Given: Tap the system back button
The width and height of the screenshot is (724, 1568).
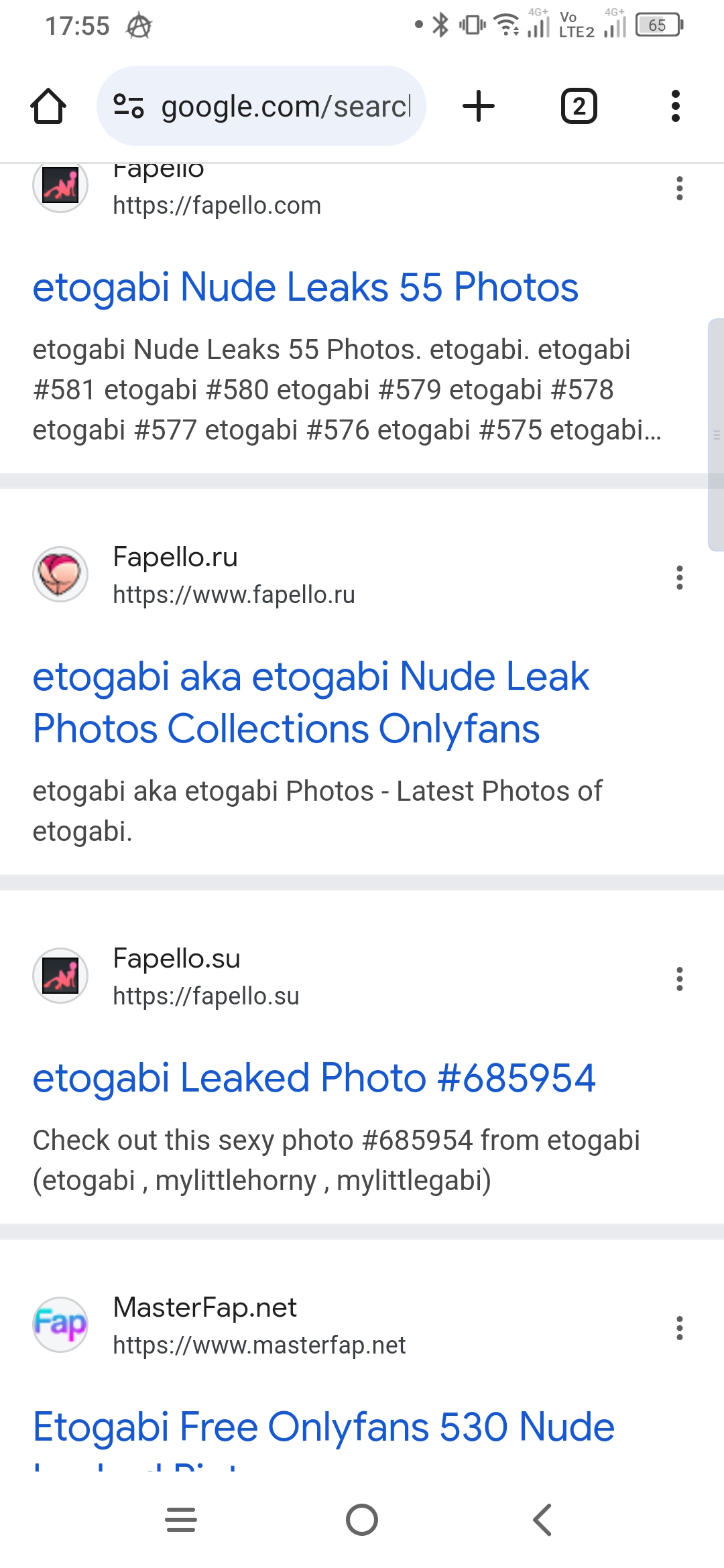Looking at the screenshot, I should pos(542,1519).
